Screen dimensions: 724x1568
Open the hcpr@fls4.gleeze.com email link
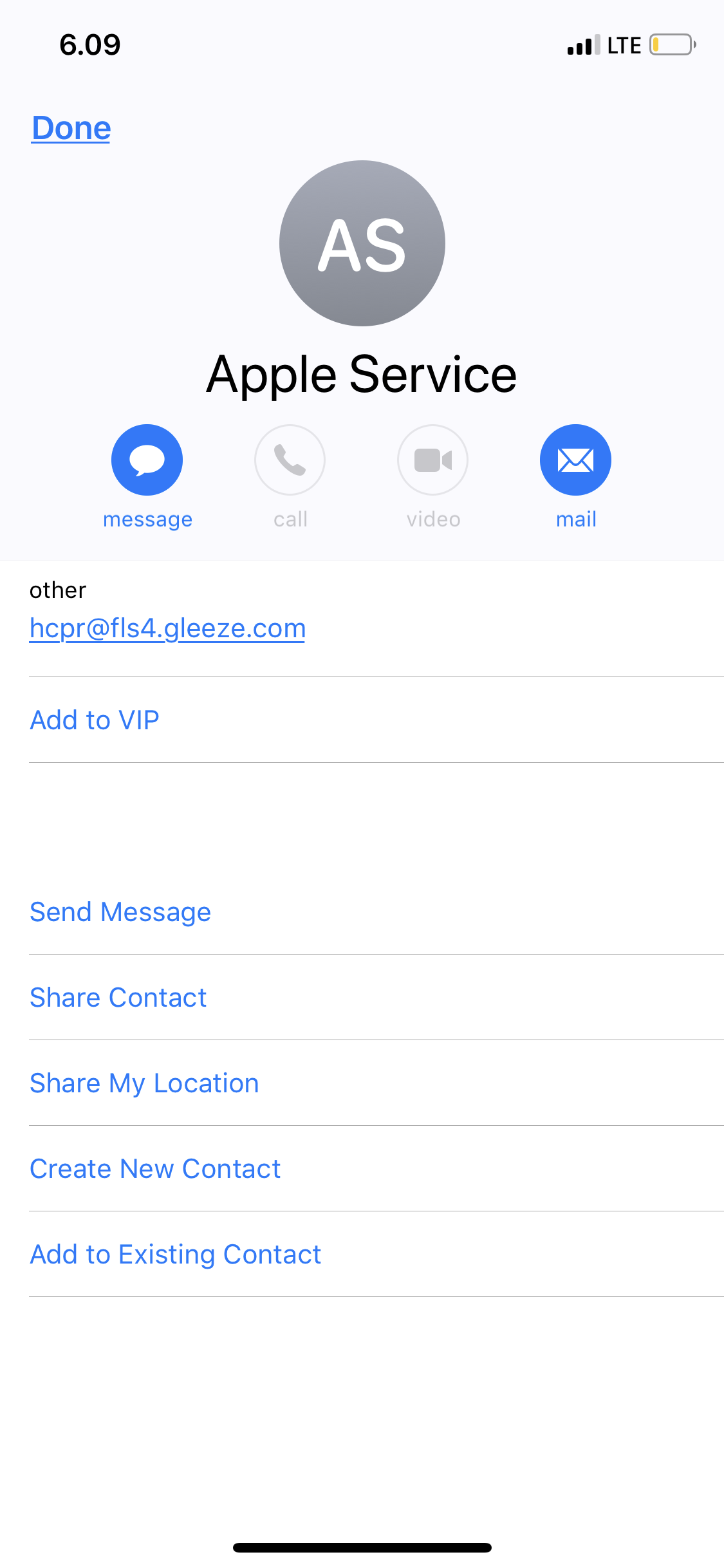pos(167,628)
